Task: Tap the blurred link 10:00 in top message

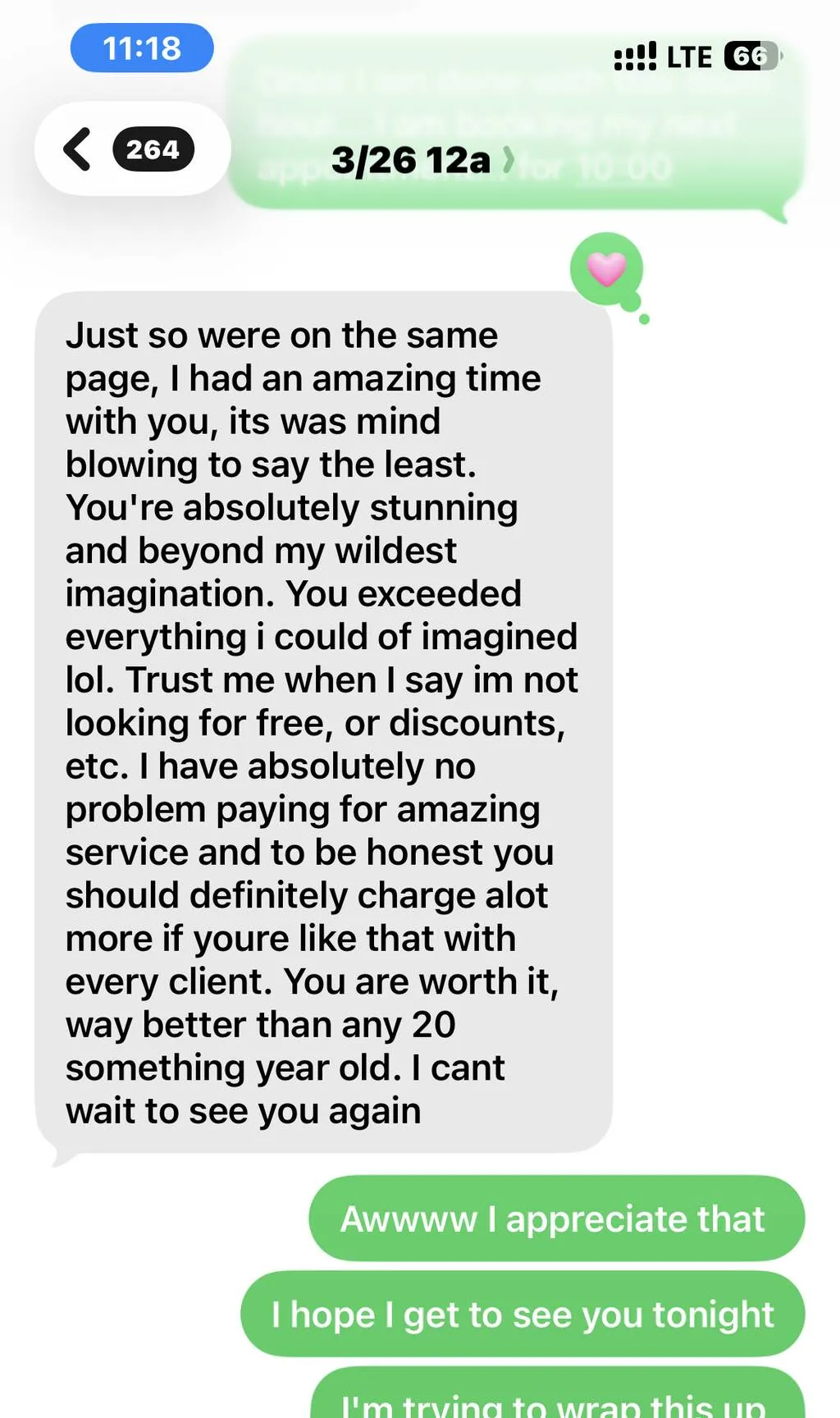Action: (x=624, y=167)
